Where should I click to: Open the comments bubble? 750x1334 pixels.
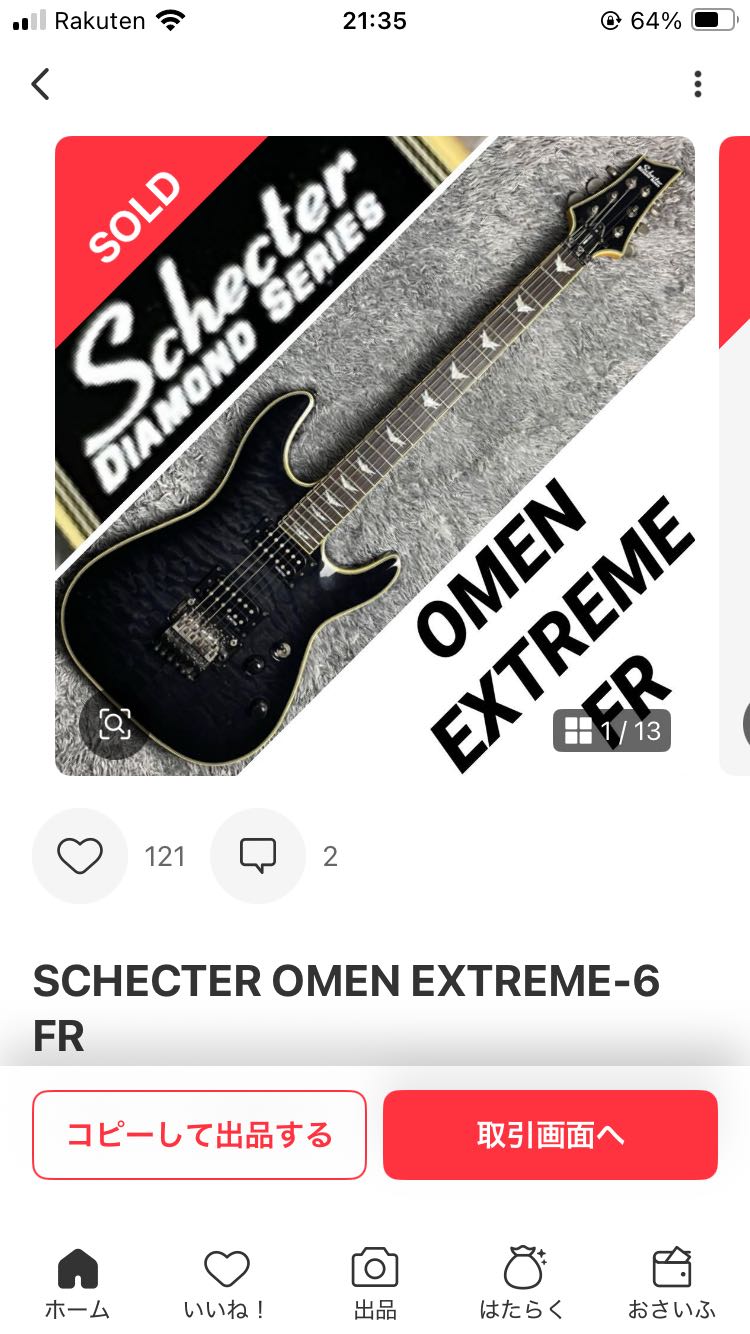pos(258,856)
